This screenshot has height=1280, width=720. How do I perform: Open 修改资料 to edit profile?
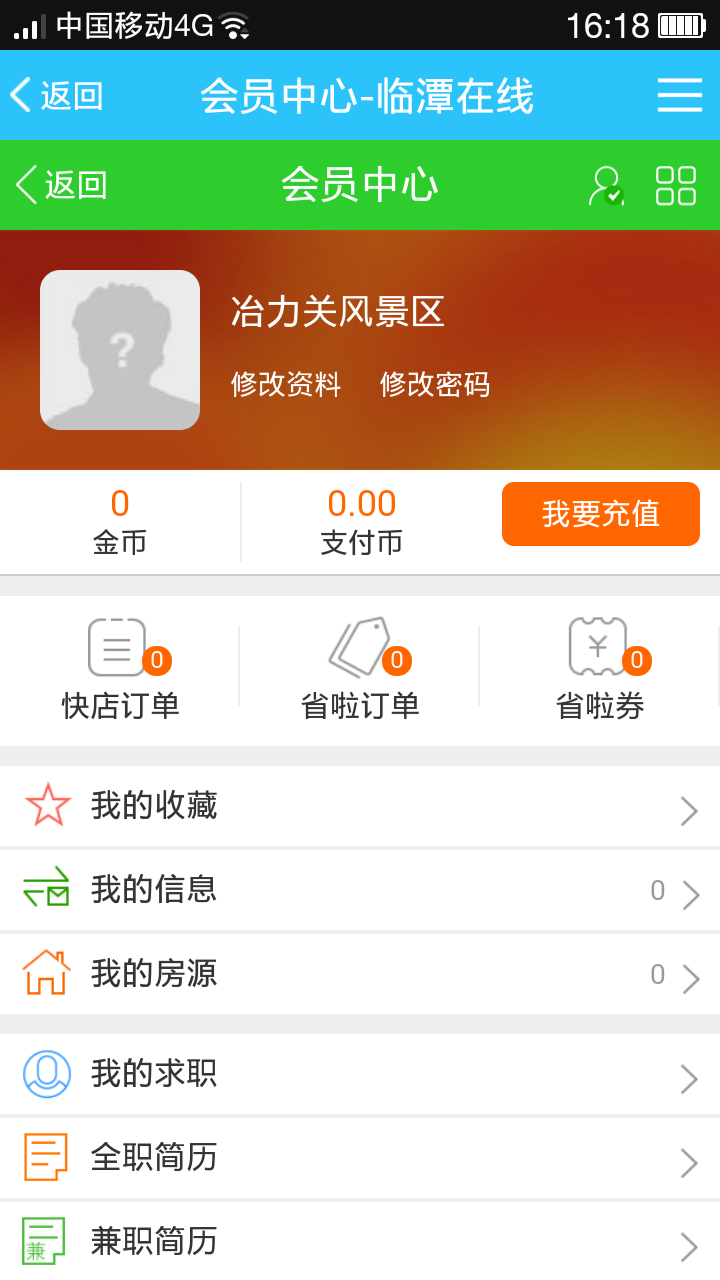click(x=286, y=384)
